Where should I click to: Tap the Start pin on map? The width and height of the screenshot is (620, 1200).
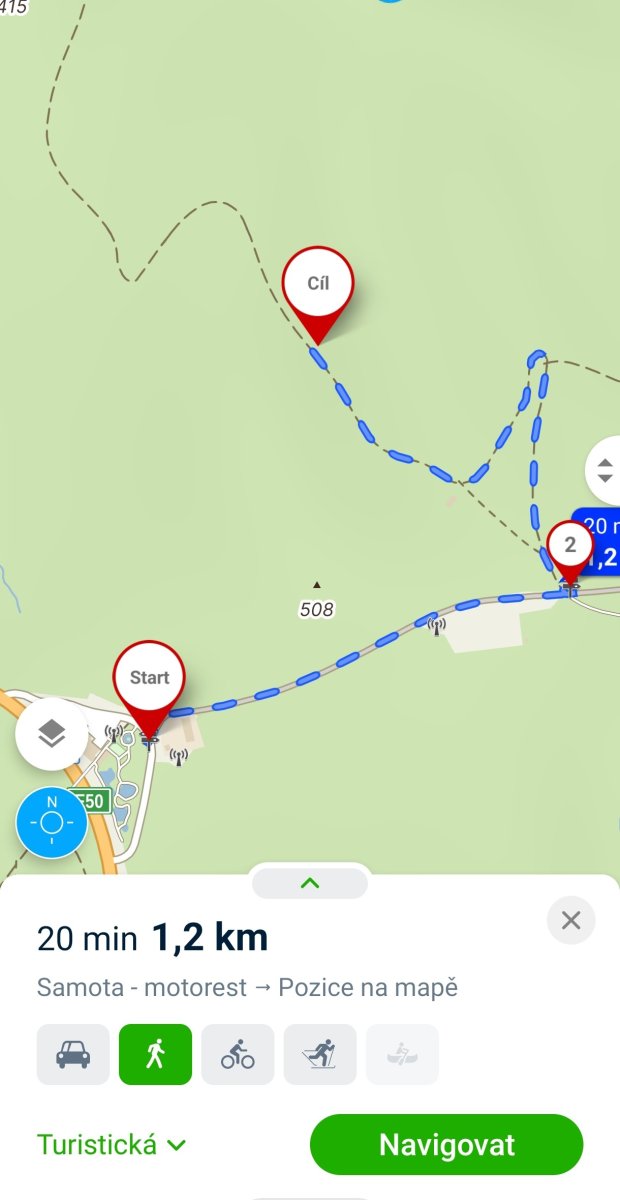pos(150,680)
